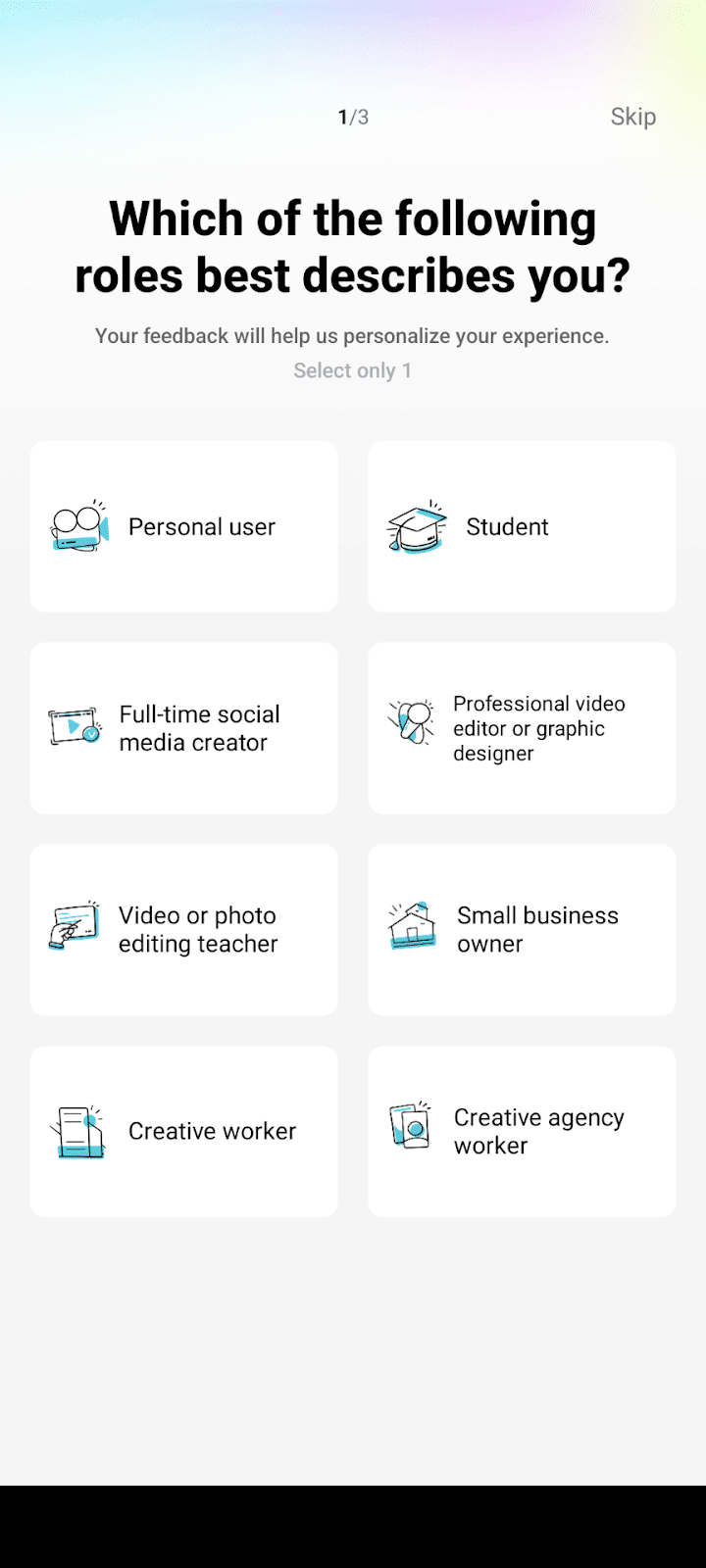Select the Personal user role
Screen dimensions: 706x1568
point(184,526)
